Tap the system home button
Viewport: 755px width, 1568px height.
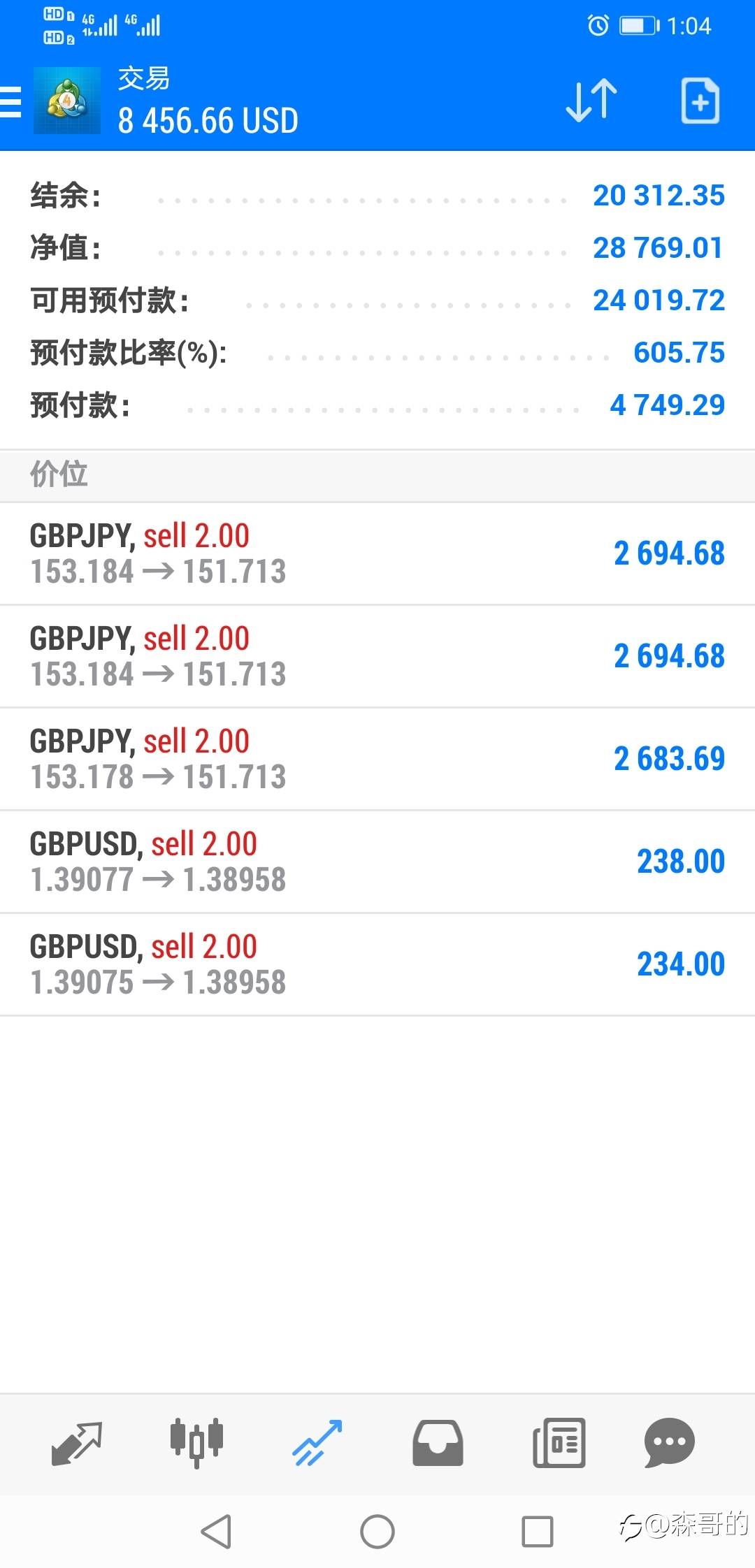[377, 1532]
